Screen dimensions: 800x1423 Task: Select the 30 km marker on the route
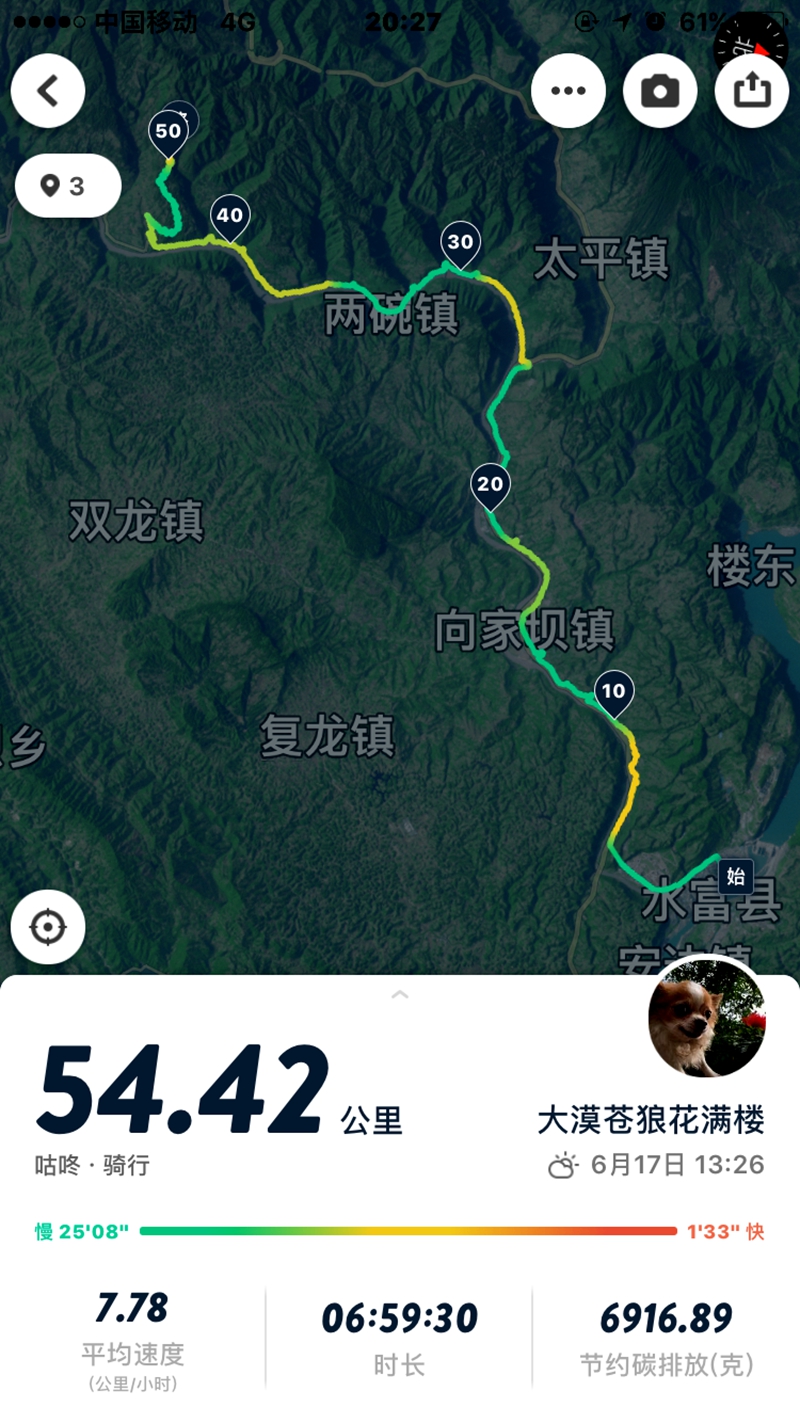(460, 242)
